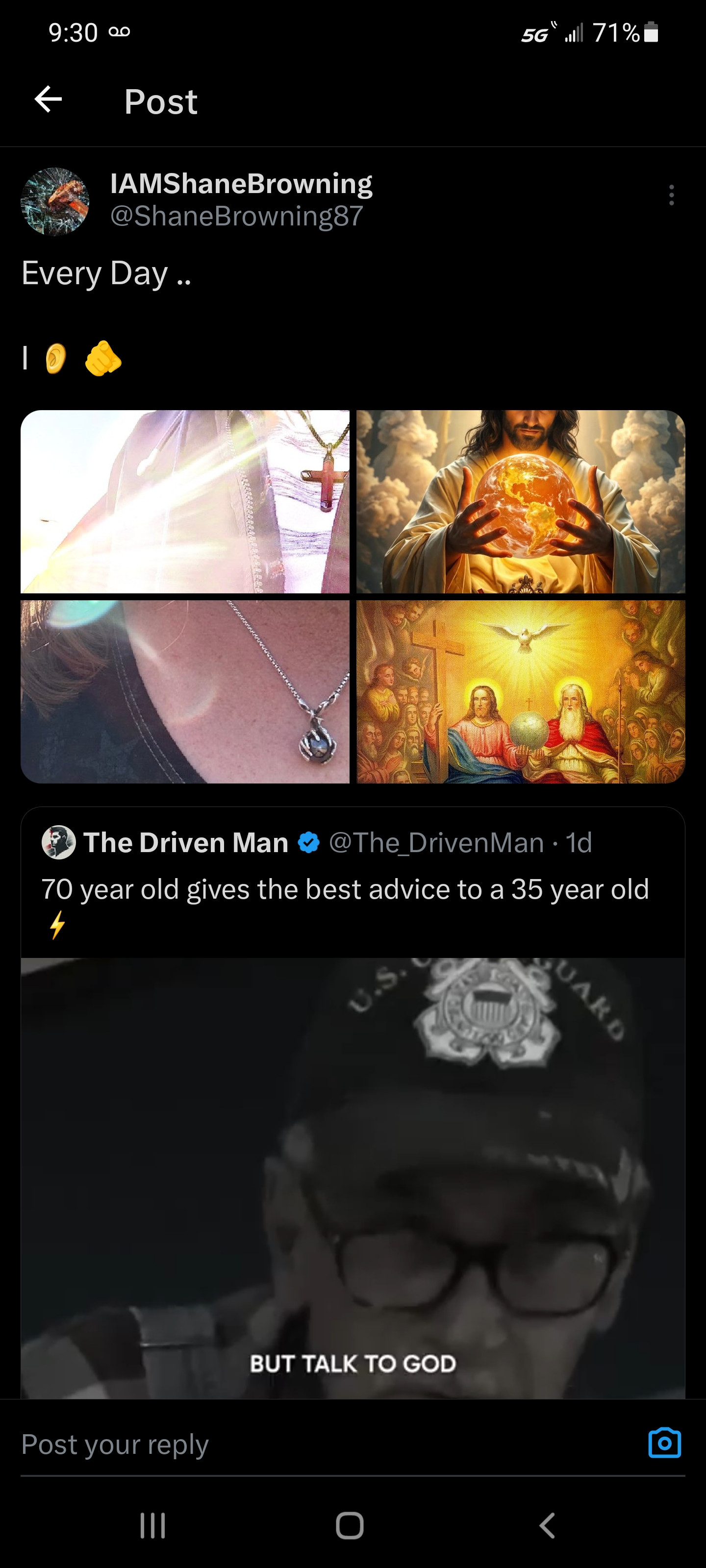Open IAMShaneBrowning's profile picture

[55, 201]
